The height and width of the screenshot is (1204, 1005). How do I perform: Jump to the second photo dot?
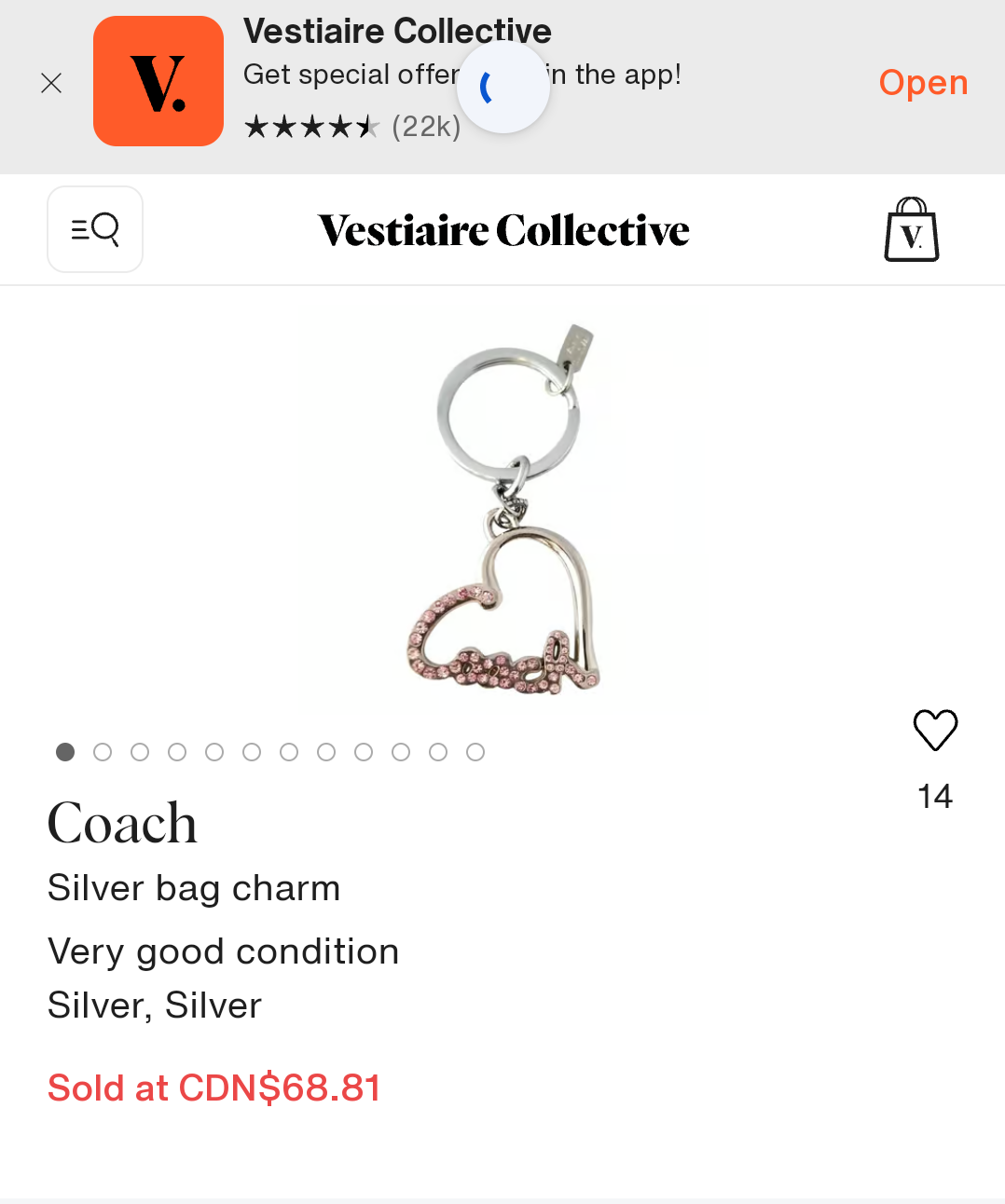tap(103, 752)
